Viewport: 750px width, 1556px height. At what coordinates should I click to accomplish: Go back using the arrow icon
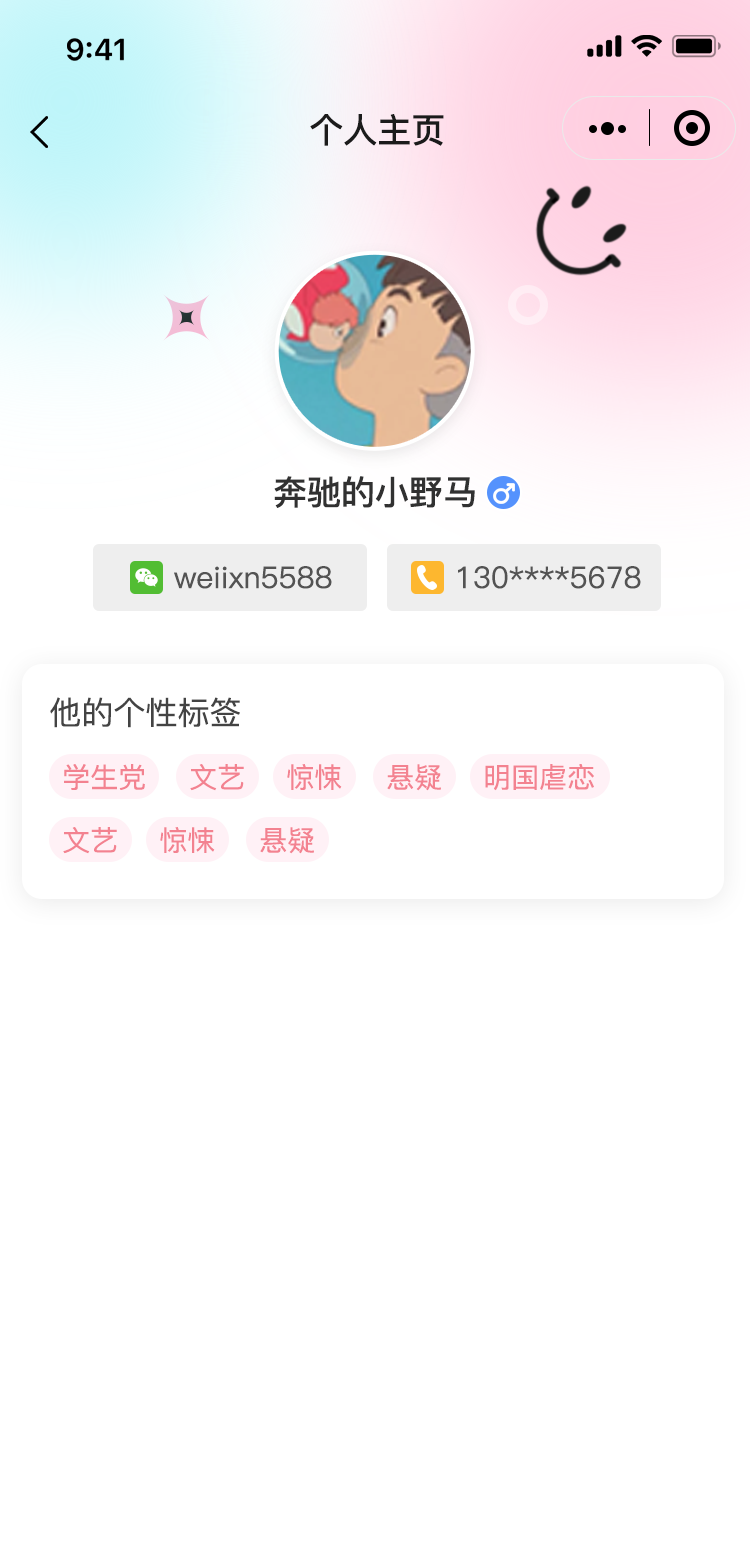[x=40, y=132]
